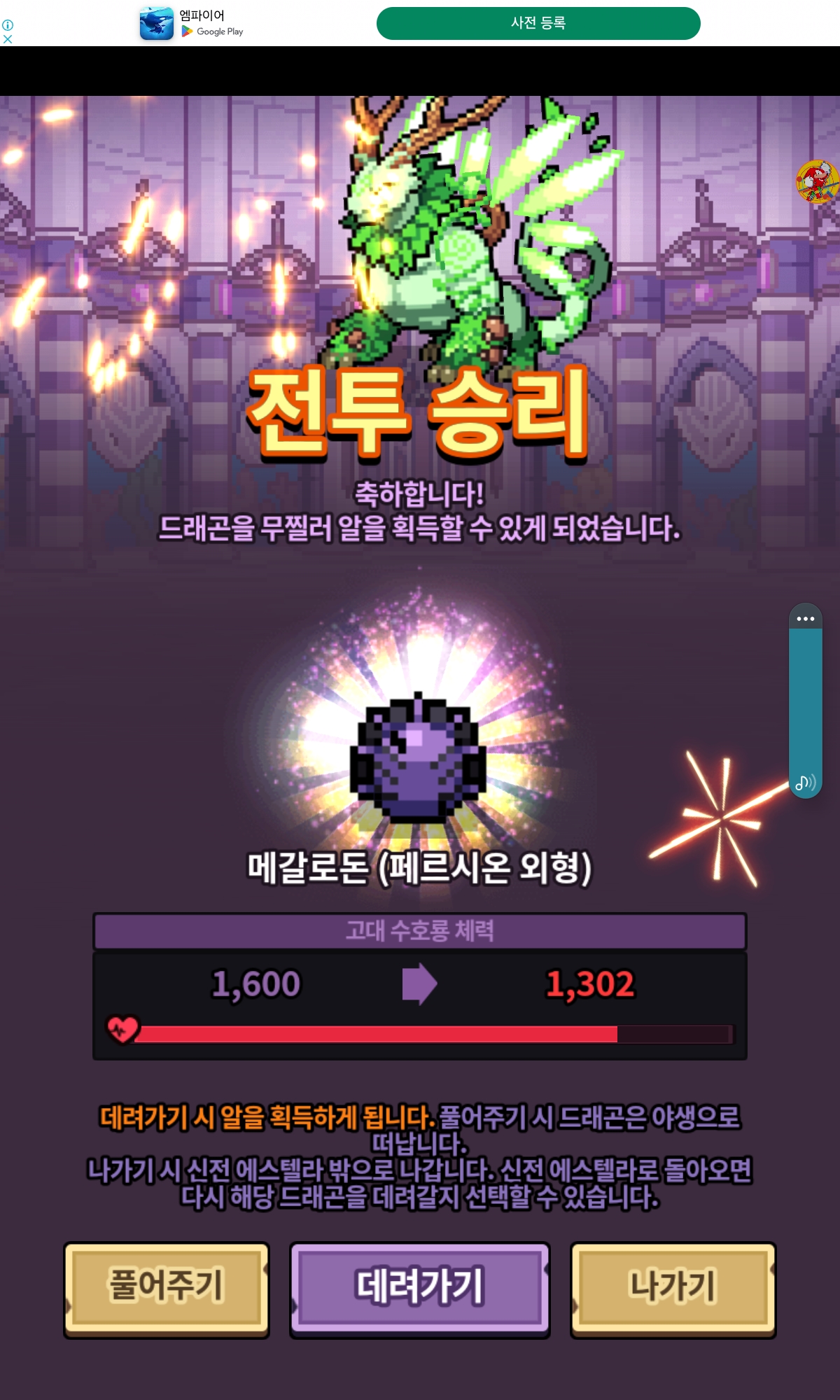Tap the 사전 등록 ad button
The height and width of the screenshot is (1400, 840).
(538, 23)
